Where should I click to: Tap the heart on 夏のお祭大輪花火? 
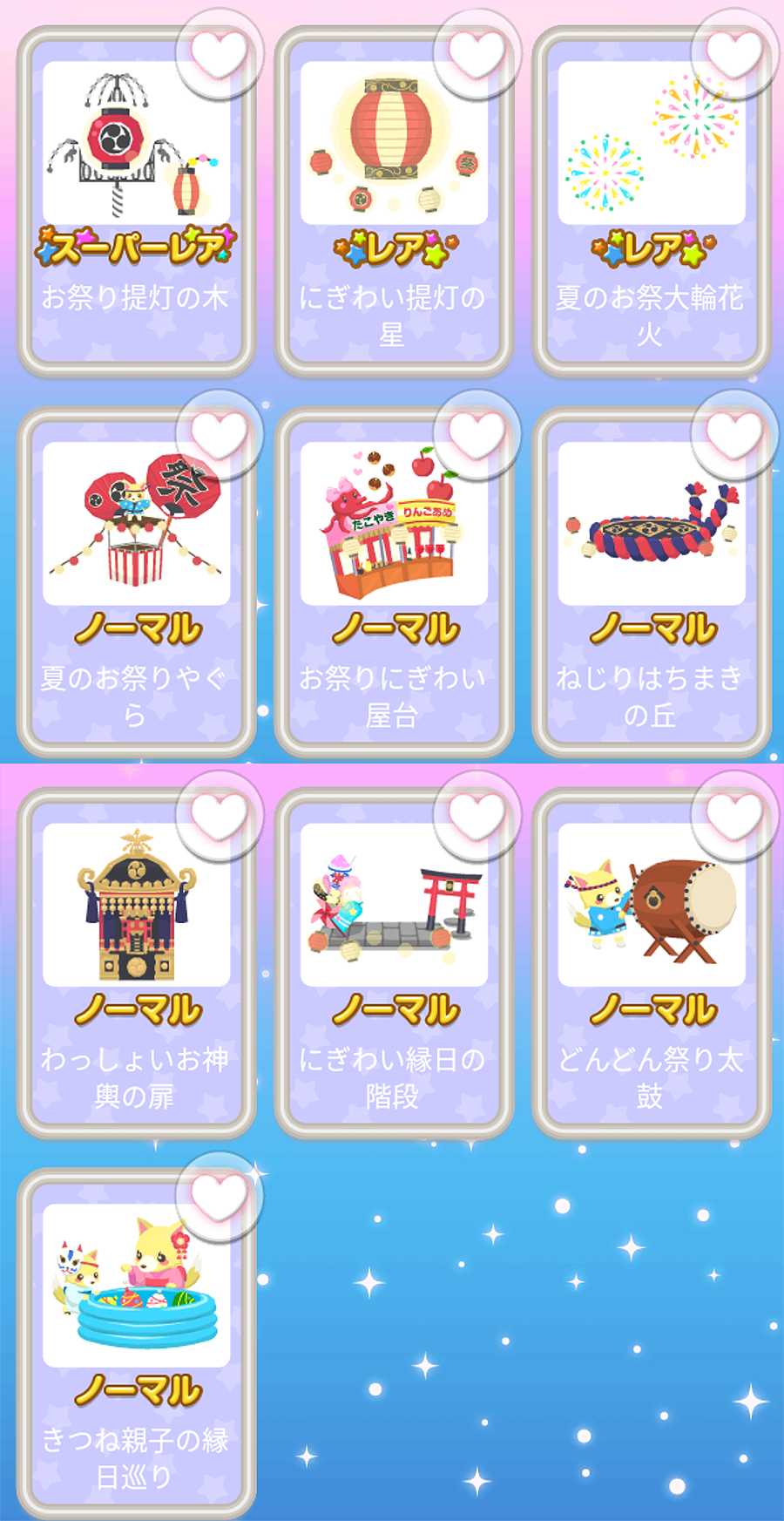[734, 54]
